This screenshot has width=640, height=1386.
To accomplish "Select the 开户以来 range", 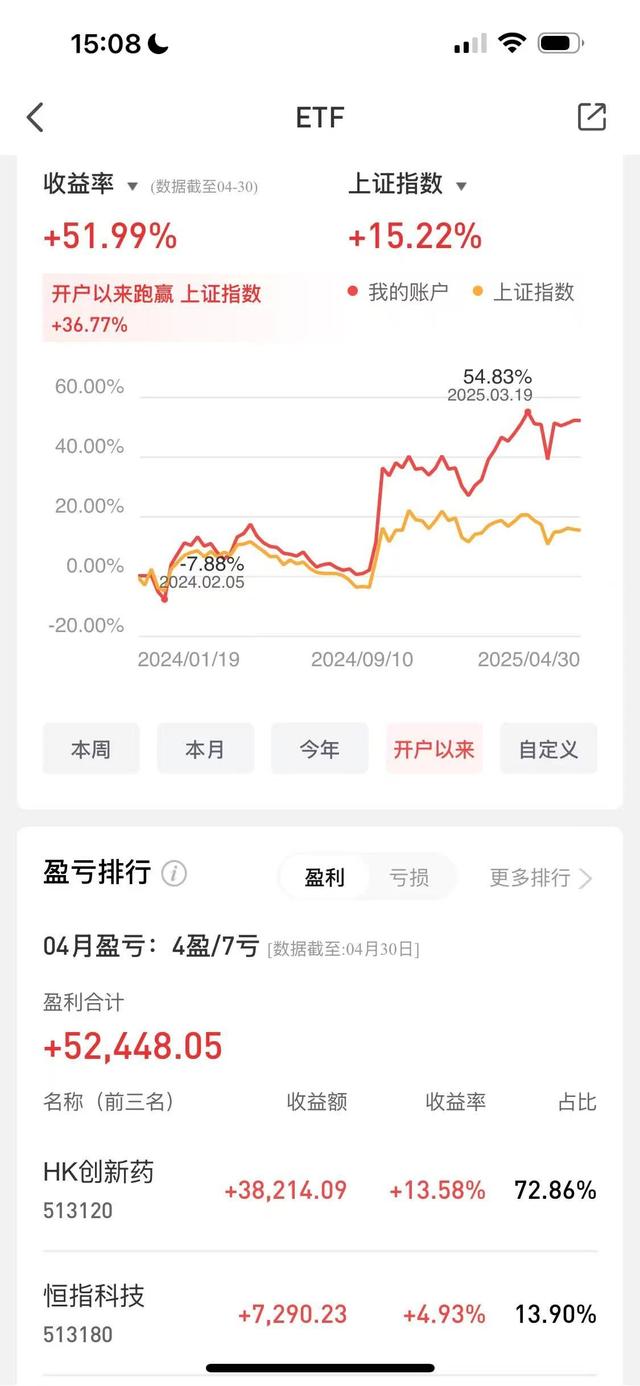I will coord(434,749).
